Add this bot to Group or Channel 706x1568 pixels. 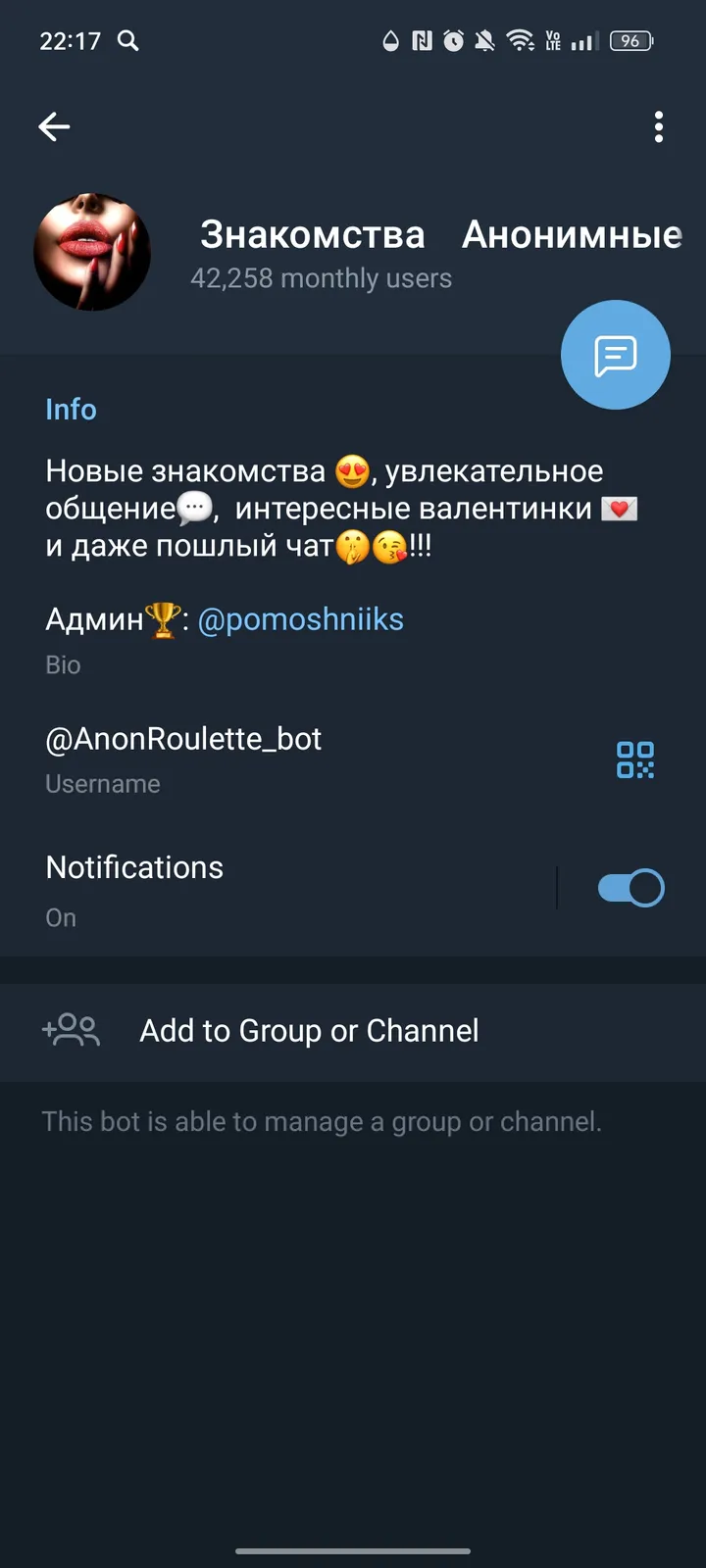(309, 1030)
